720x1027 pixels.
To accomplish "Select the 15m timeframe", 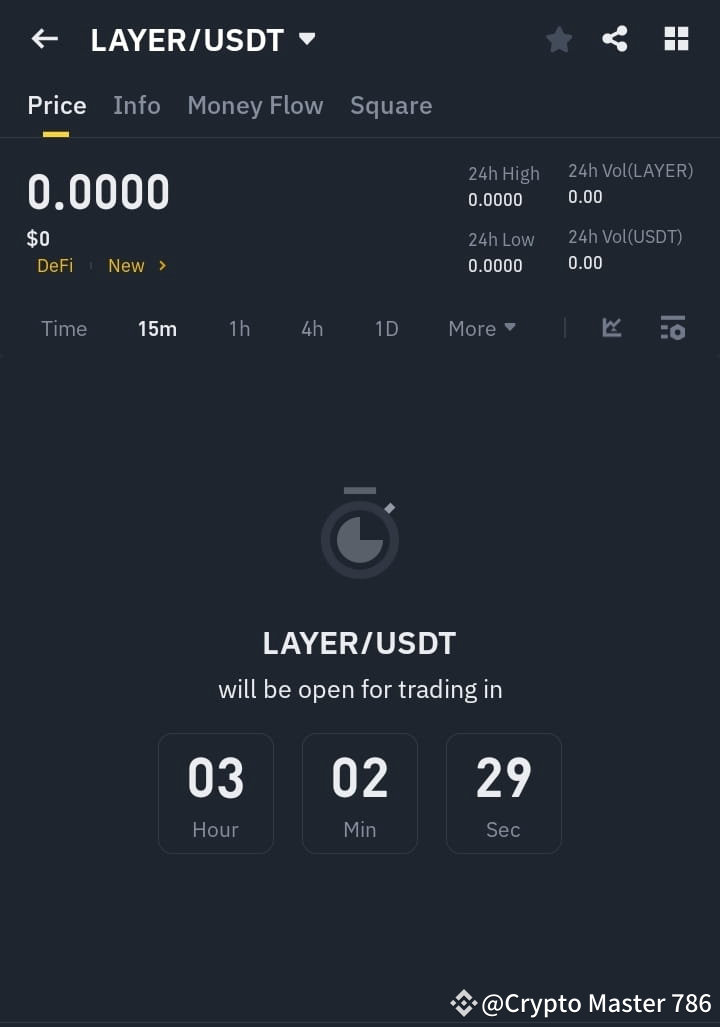I will coord(157,328).
